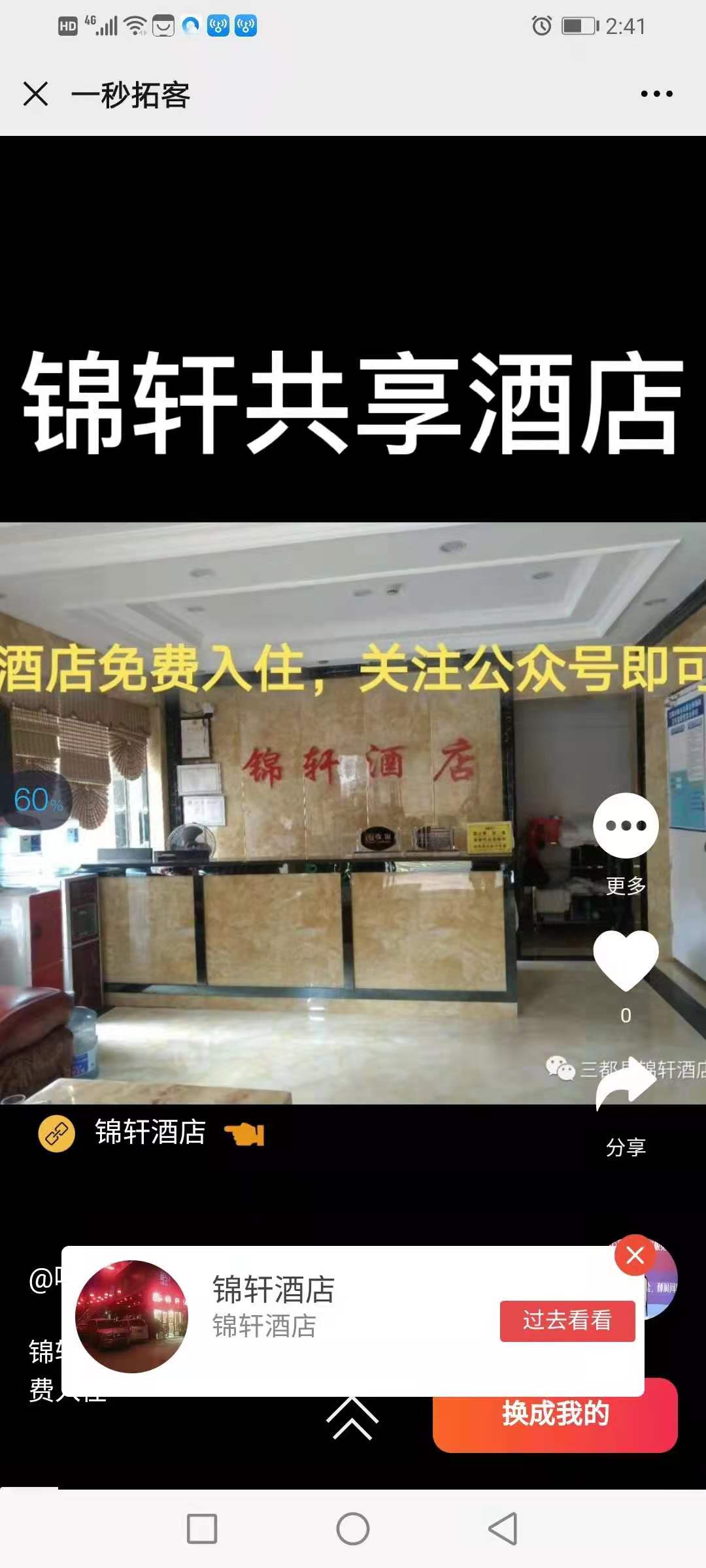
Task: Tap the 换成我的 button
Action: 554,1414
